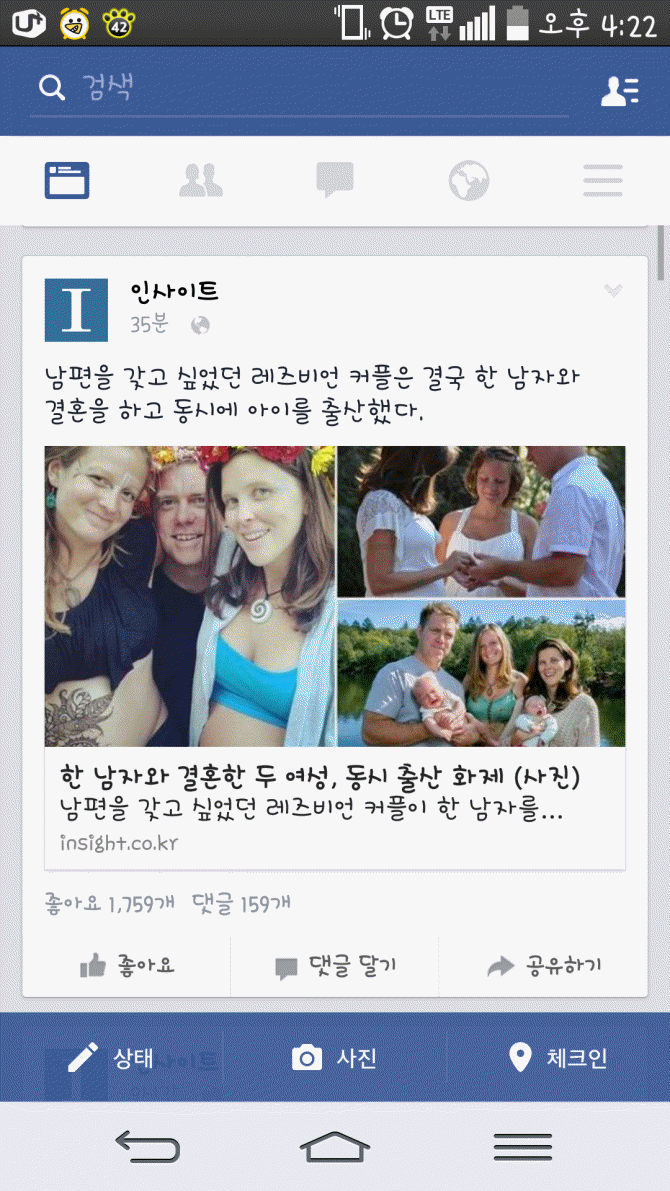Open the 댓글 159개 comments
The image size is (670, 1191).
(241, 904)
